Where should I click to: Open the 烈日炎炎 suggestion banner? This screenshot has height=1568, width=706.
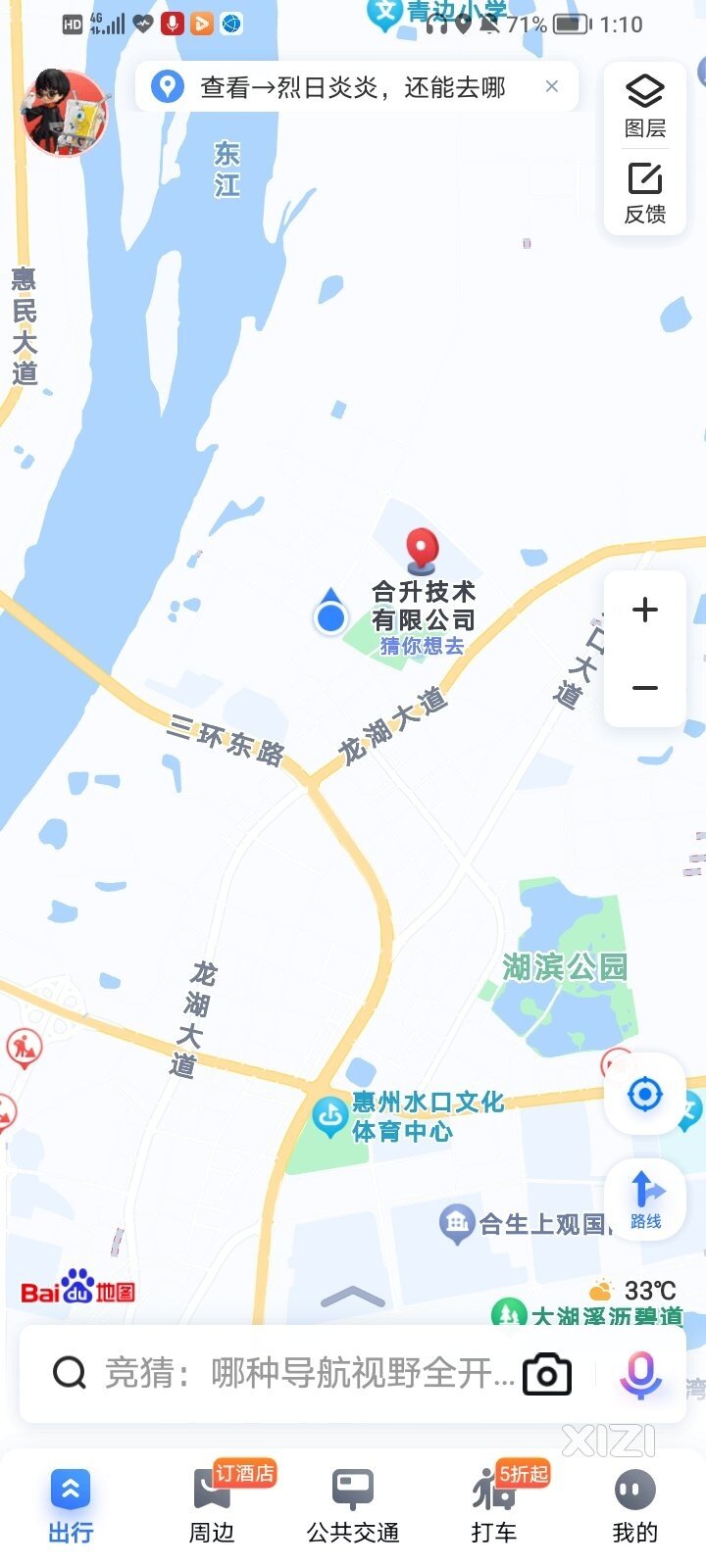[351, 88]
